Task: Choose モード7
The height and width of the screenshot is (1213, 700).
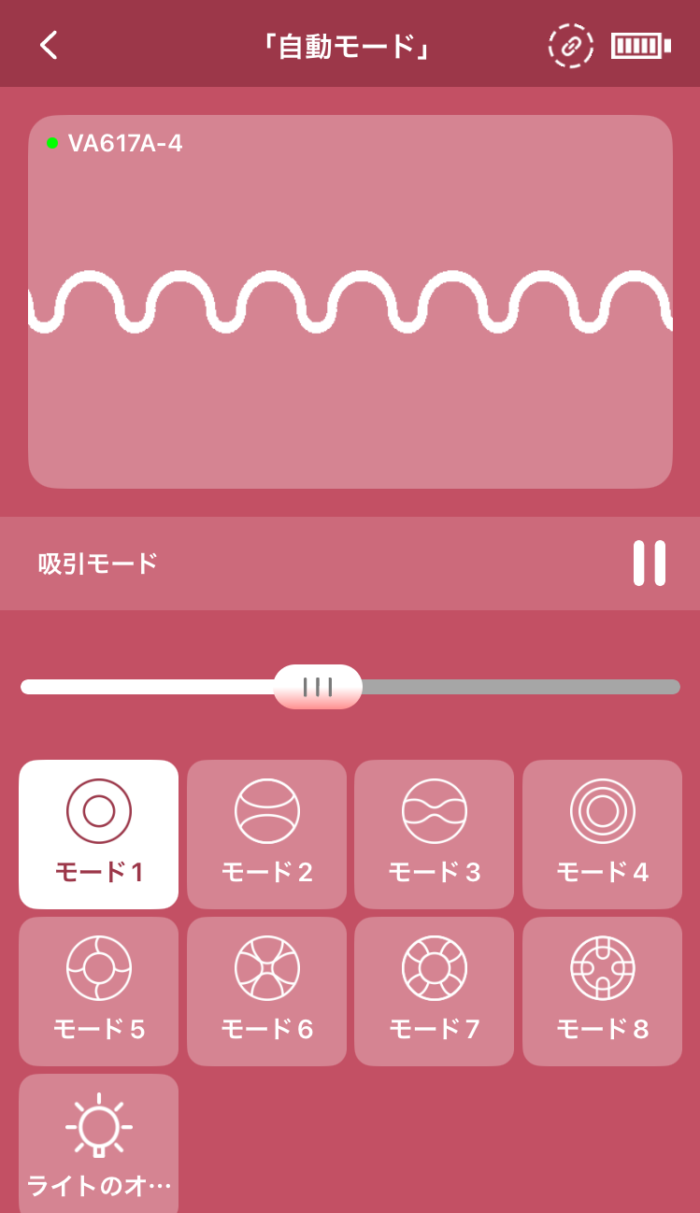Action: click(x=434, y=991)
